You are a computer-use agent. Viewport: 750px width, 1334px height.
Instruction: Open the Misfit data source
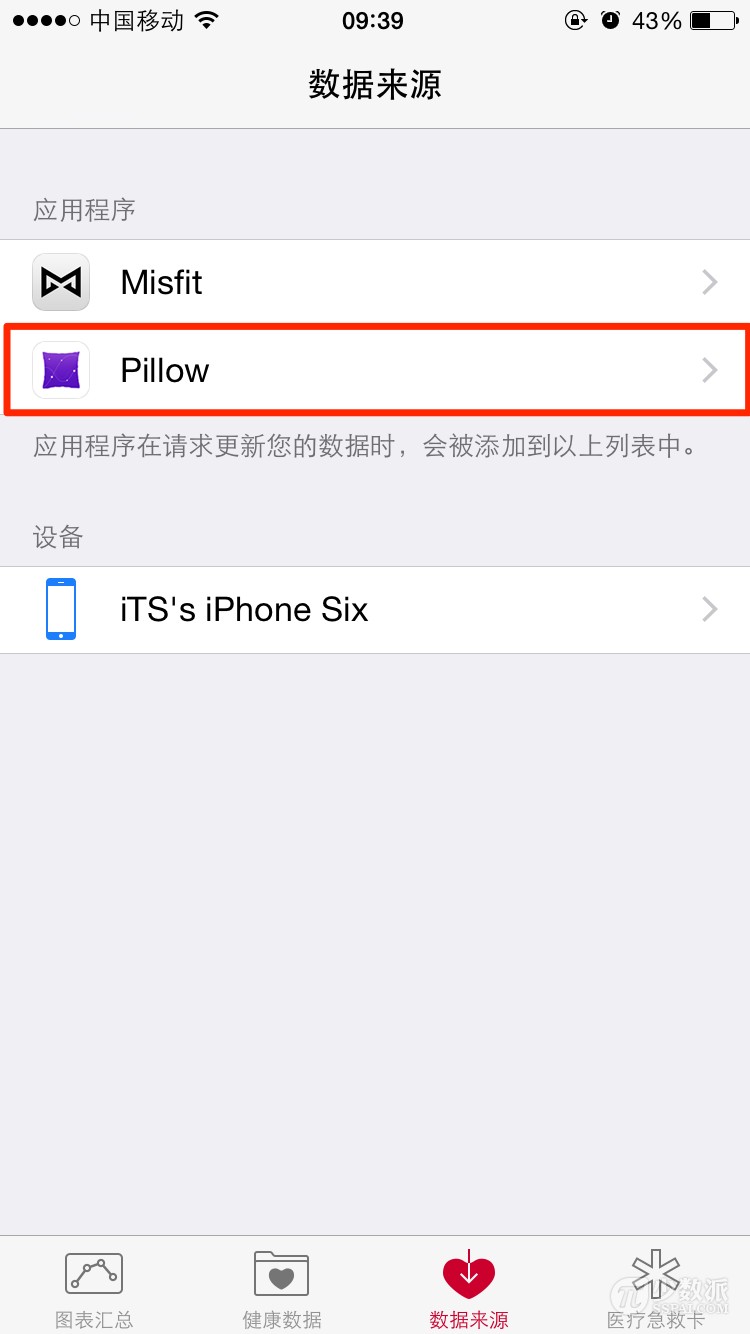[x=375, y=283]
